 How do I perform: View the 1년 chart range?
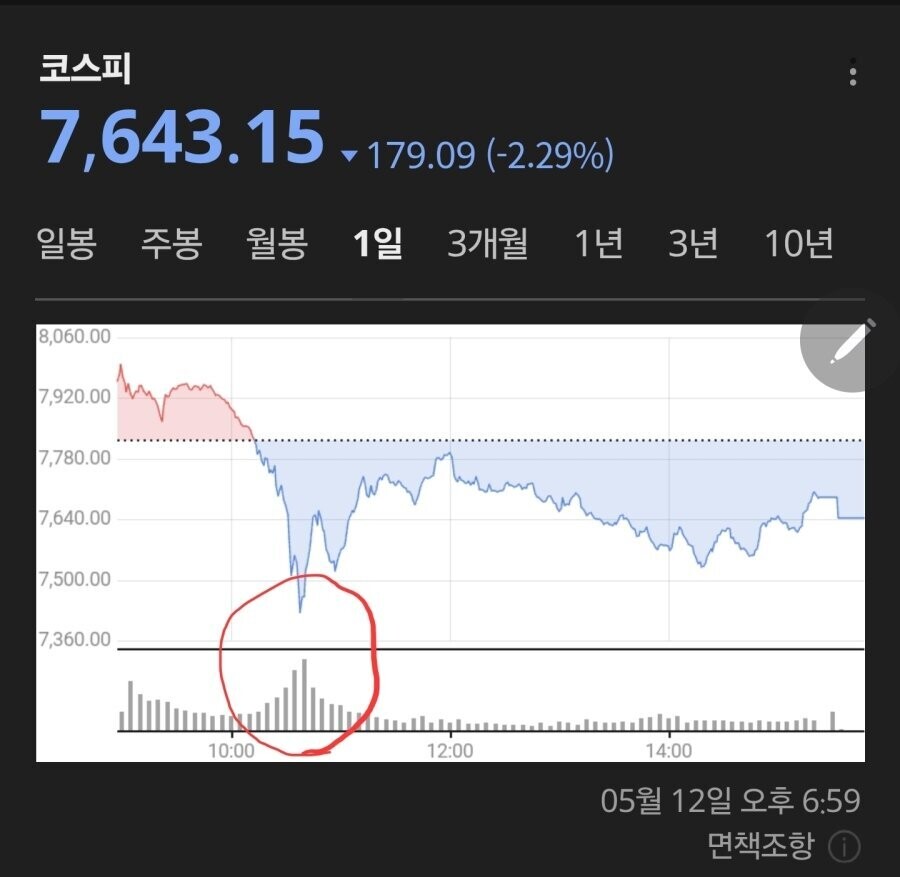click(599, 243)
